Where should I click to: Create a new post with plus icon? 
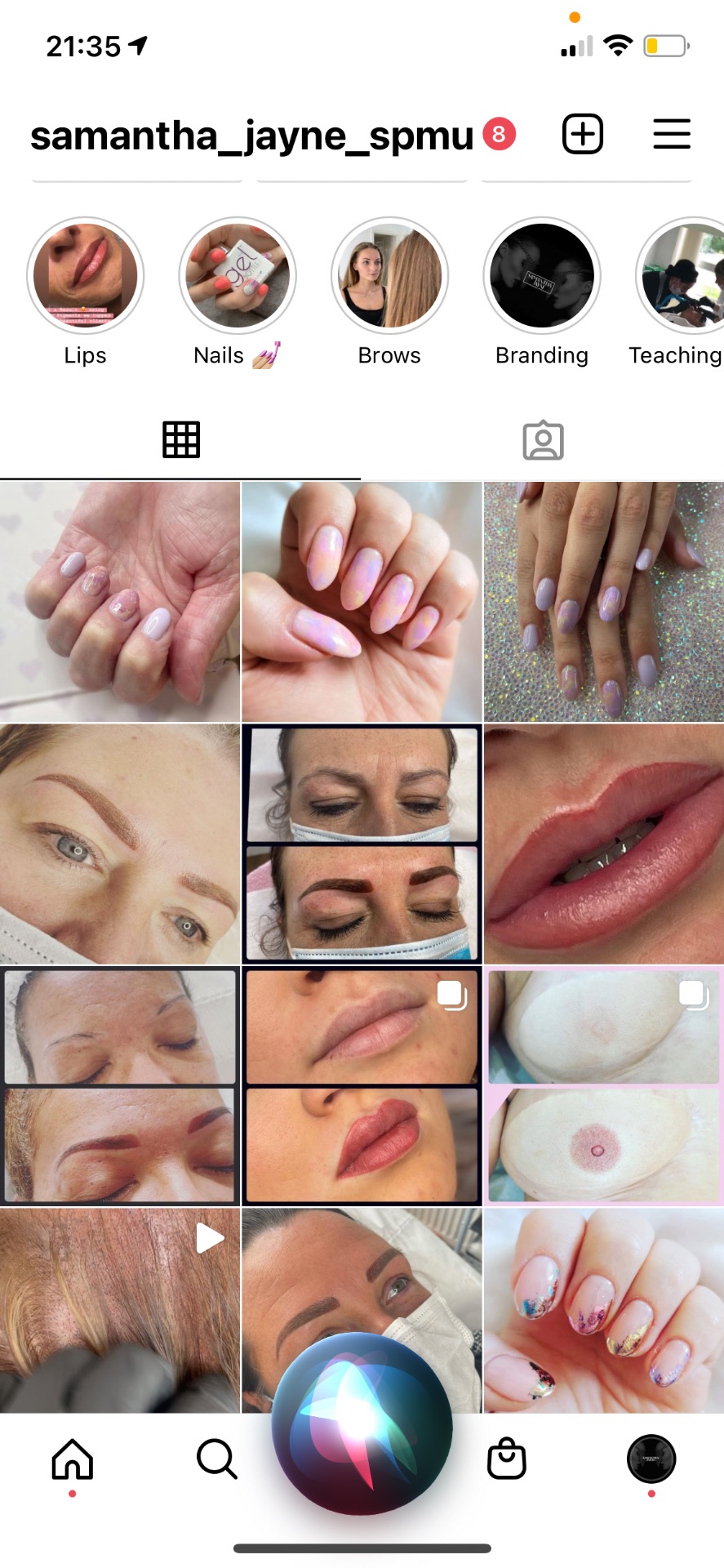click(x=583, y=134)
